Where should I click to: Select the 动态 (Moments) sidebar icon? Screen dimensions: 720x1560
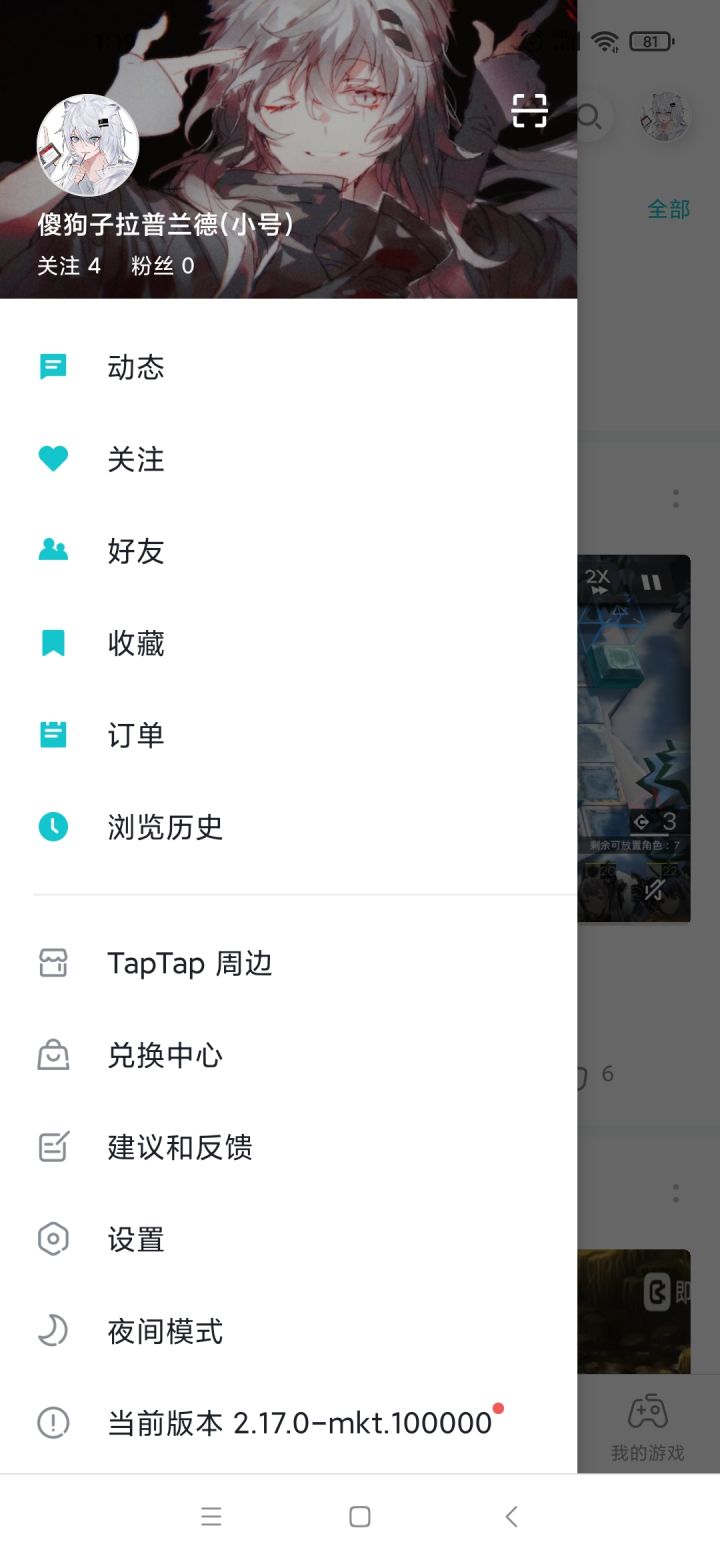[x=51, y=367]
